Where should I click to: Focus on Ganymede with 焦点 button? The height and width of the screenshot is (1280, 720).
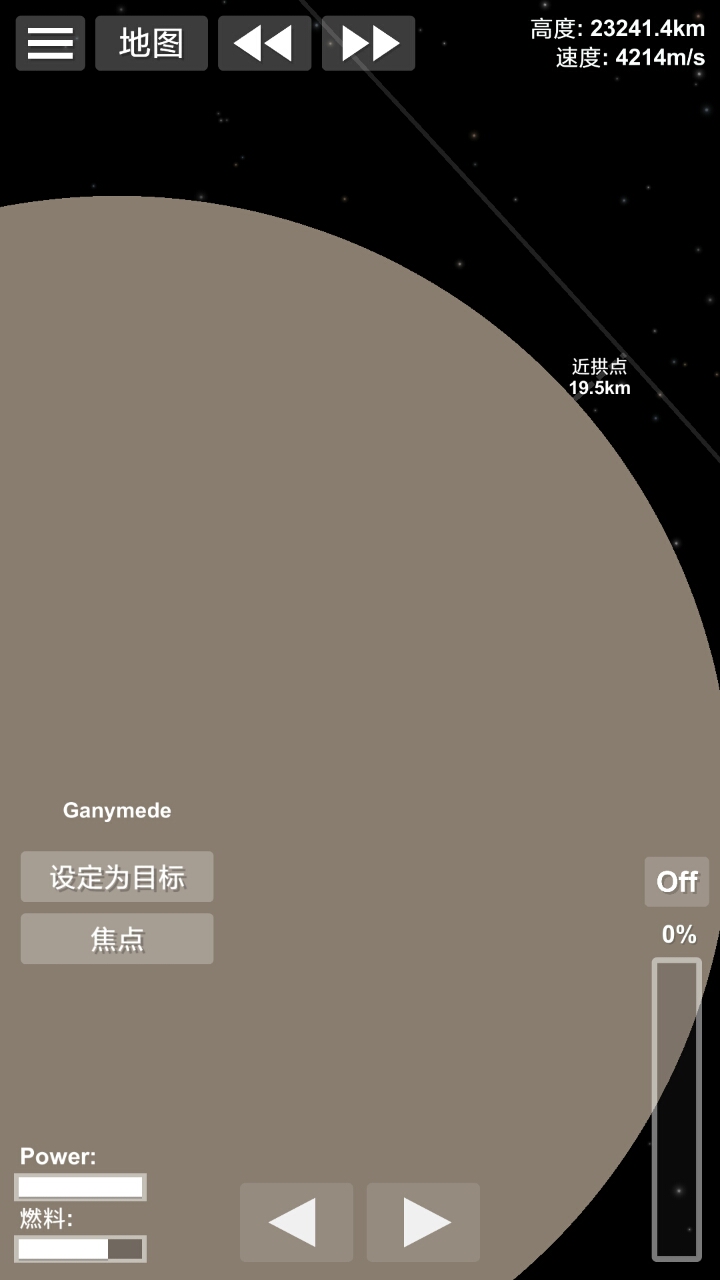click(x=117, y=939)
